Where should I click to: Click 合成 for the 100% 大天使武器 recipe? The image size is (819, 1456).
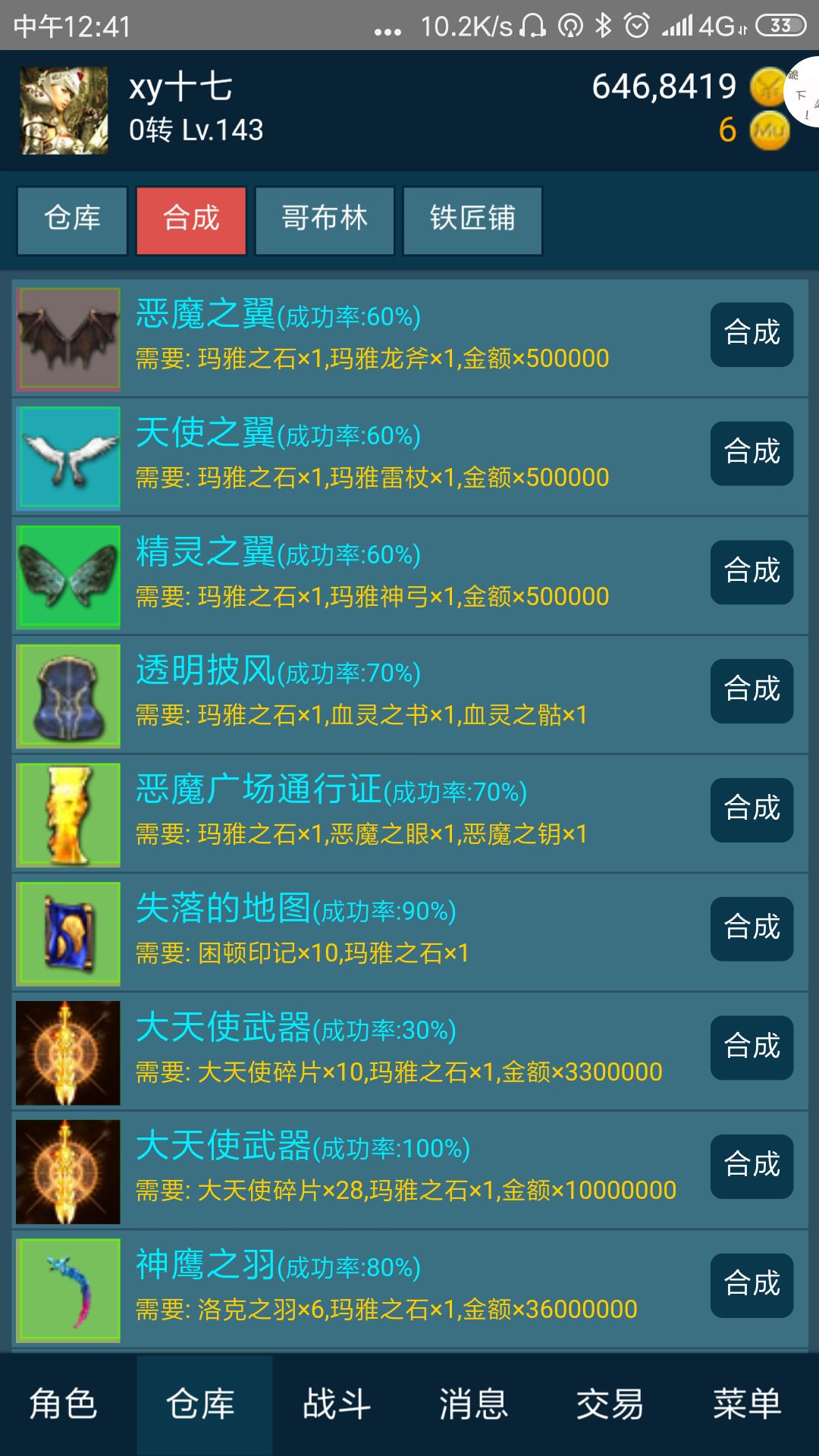(x=752, y=1166)
